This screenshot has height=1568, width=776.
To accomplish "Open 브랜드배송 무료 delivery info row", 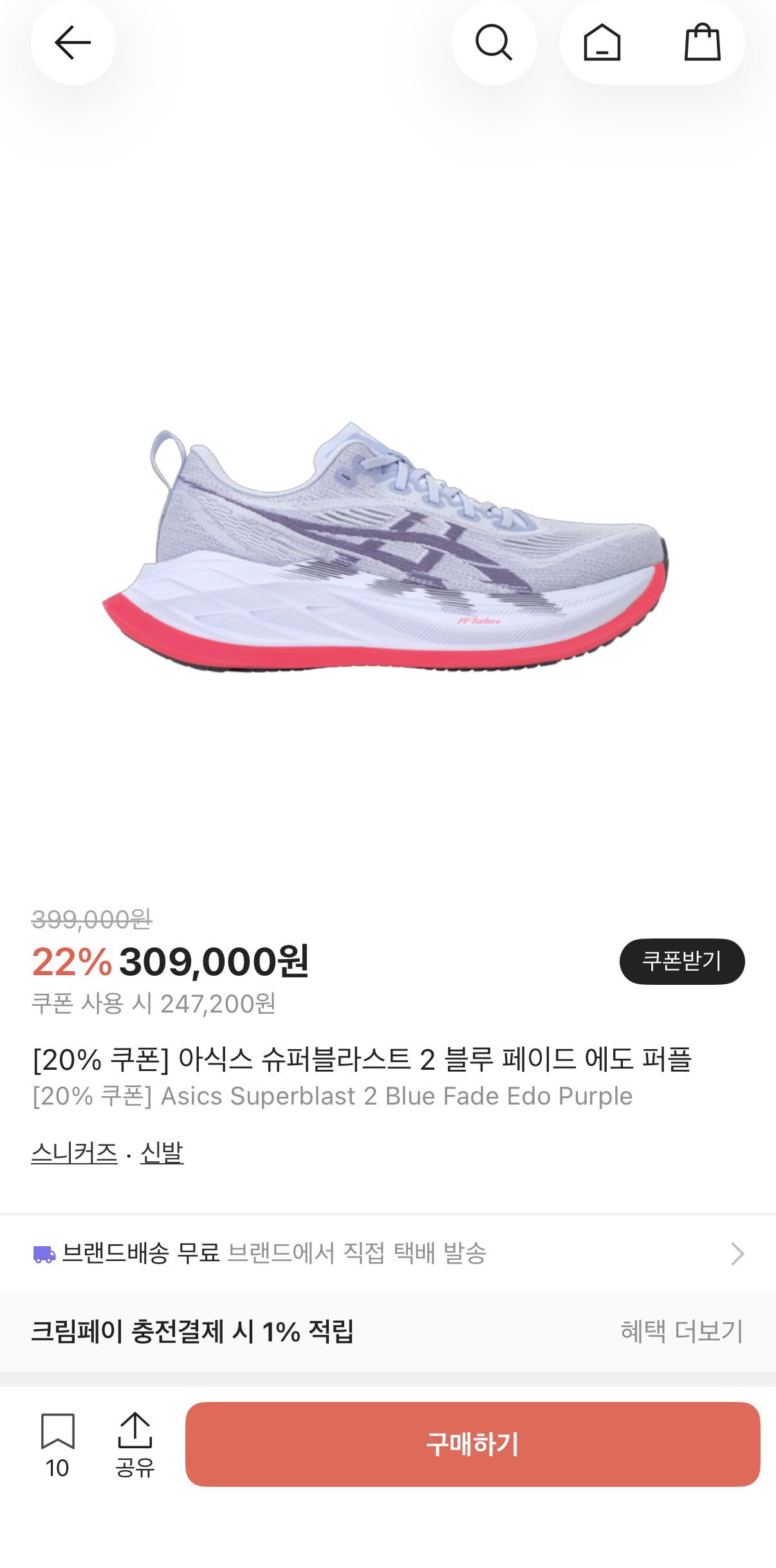I will point(388,1253).
